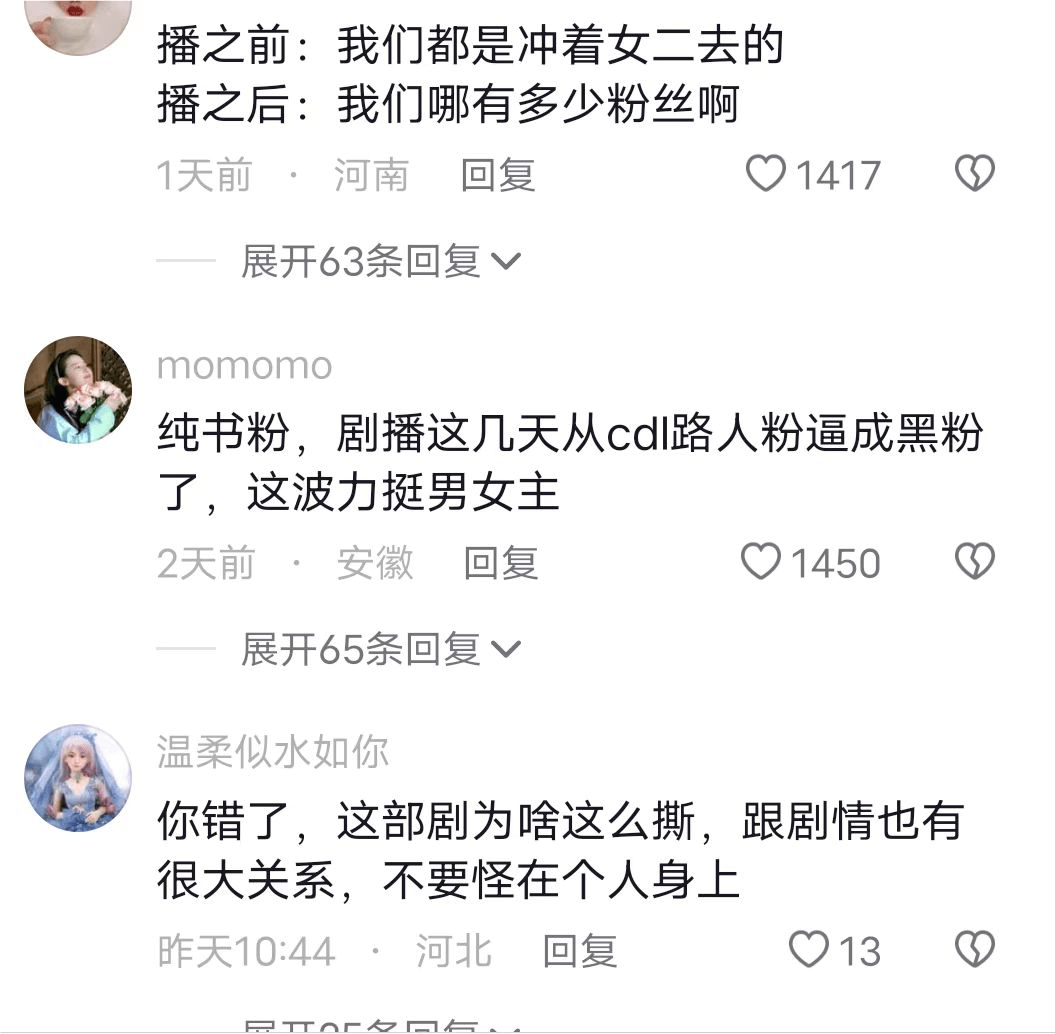The height and width of the screenshot is (1034, 1055).
Task: Reply to 温柔似水如你's comment
Action: pyautogui.click(x=579, y=951)
